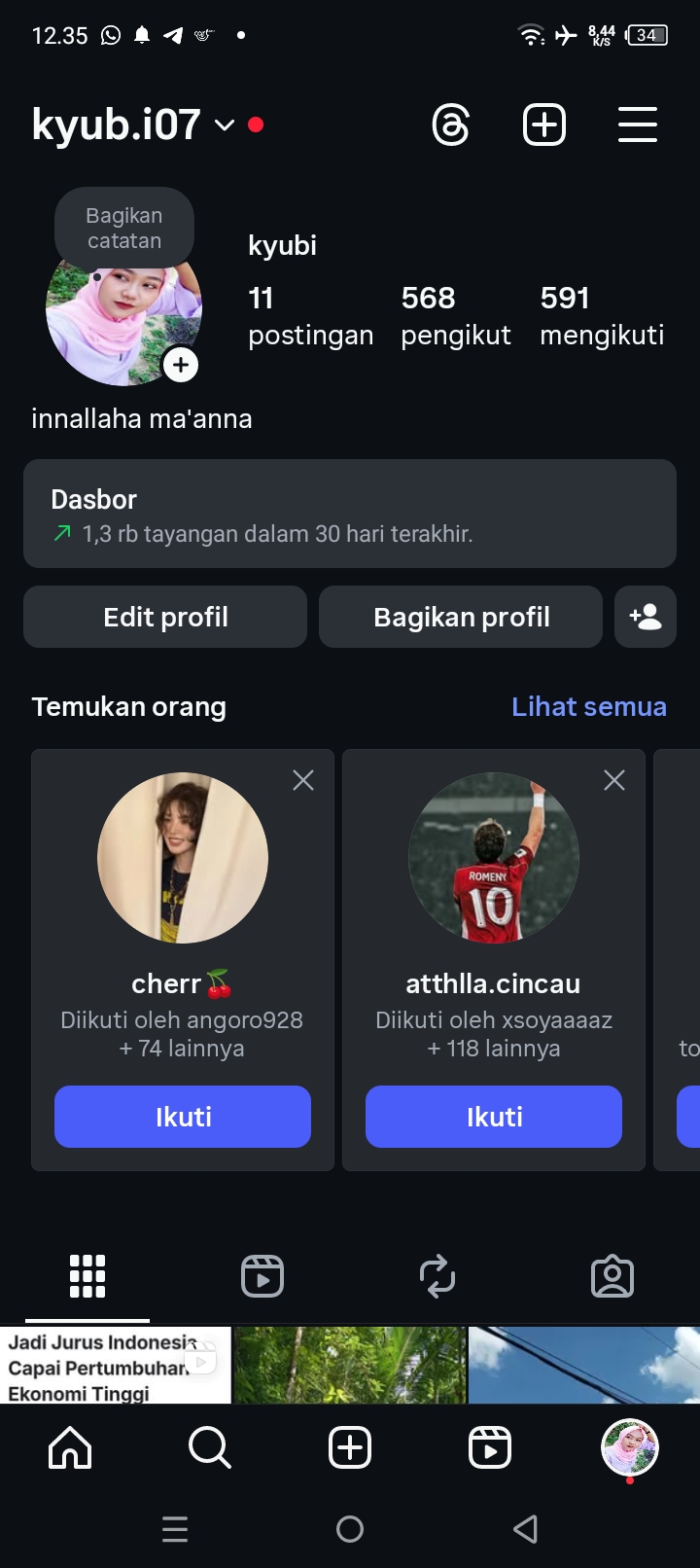Follow atthlla.cincau with the Ikuti button
The height and width of the screenshot is (1568, 700).
(494, 1117)
